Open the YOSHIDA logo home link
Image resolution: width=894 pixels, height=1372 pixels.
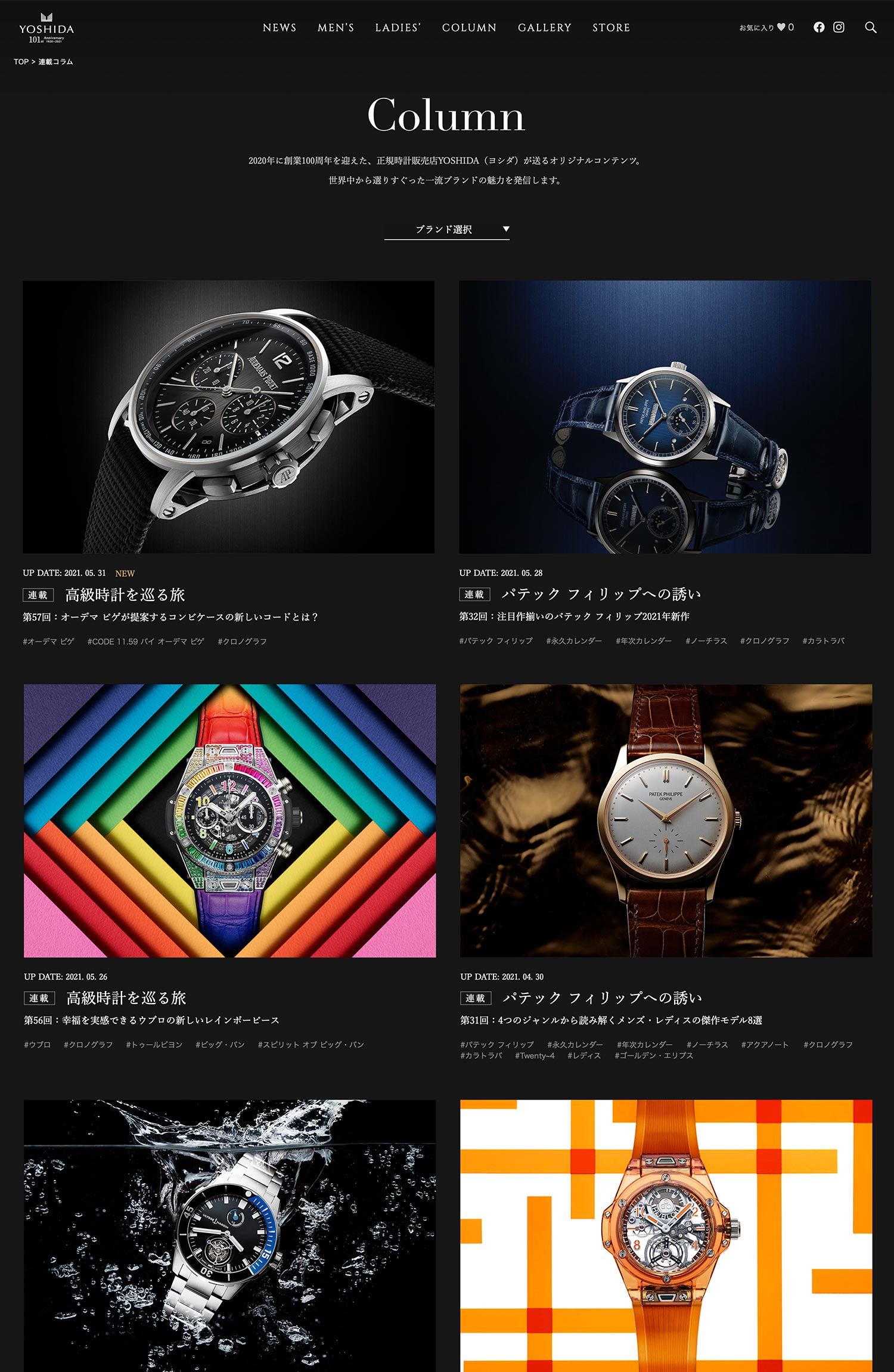tap(46, 29)
